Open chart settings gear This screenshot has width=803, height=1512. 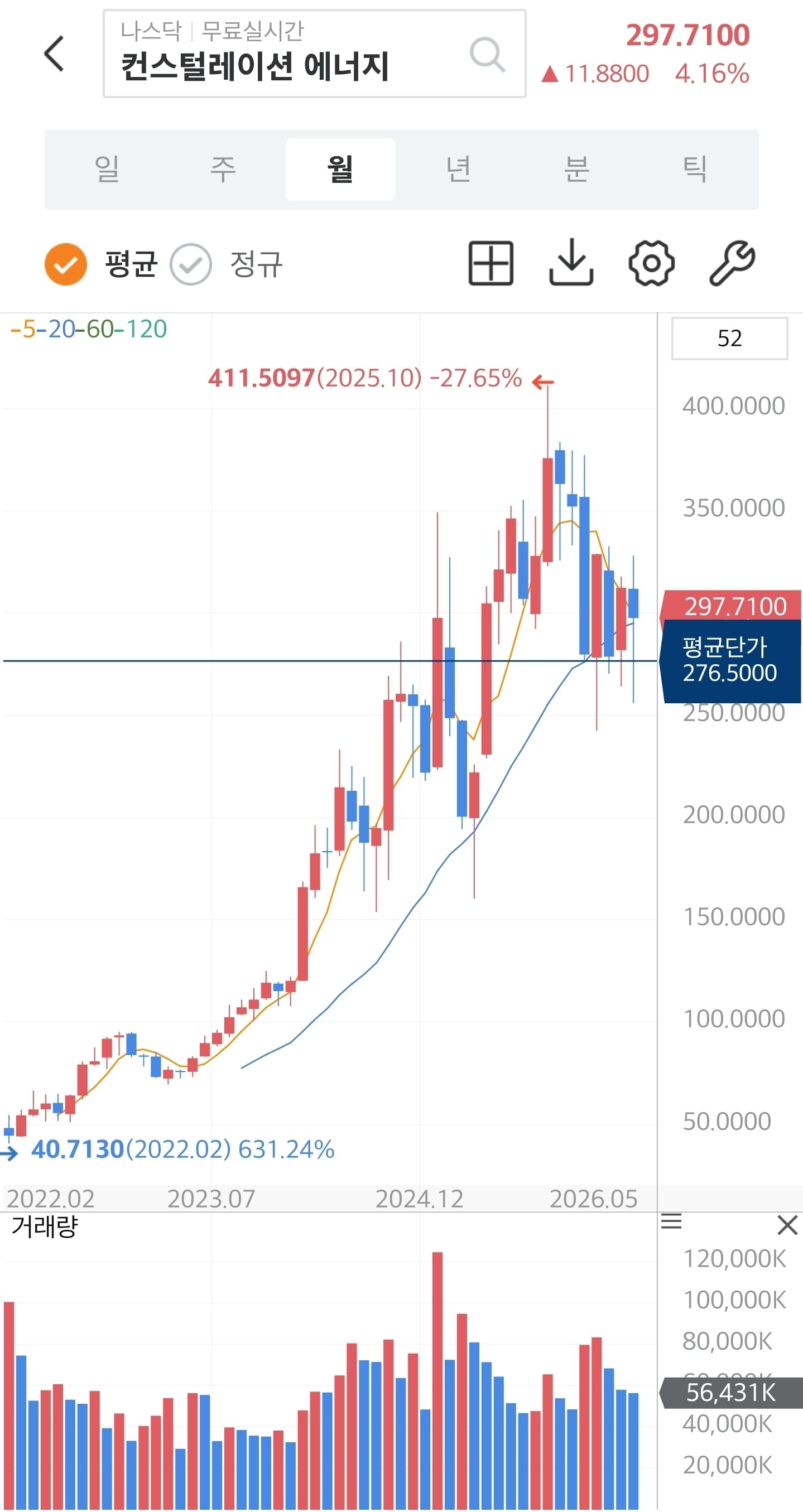651,263
